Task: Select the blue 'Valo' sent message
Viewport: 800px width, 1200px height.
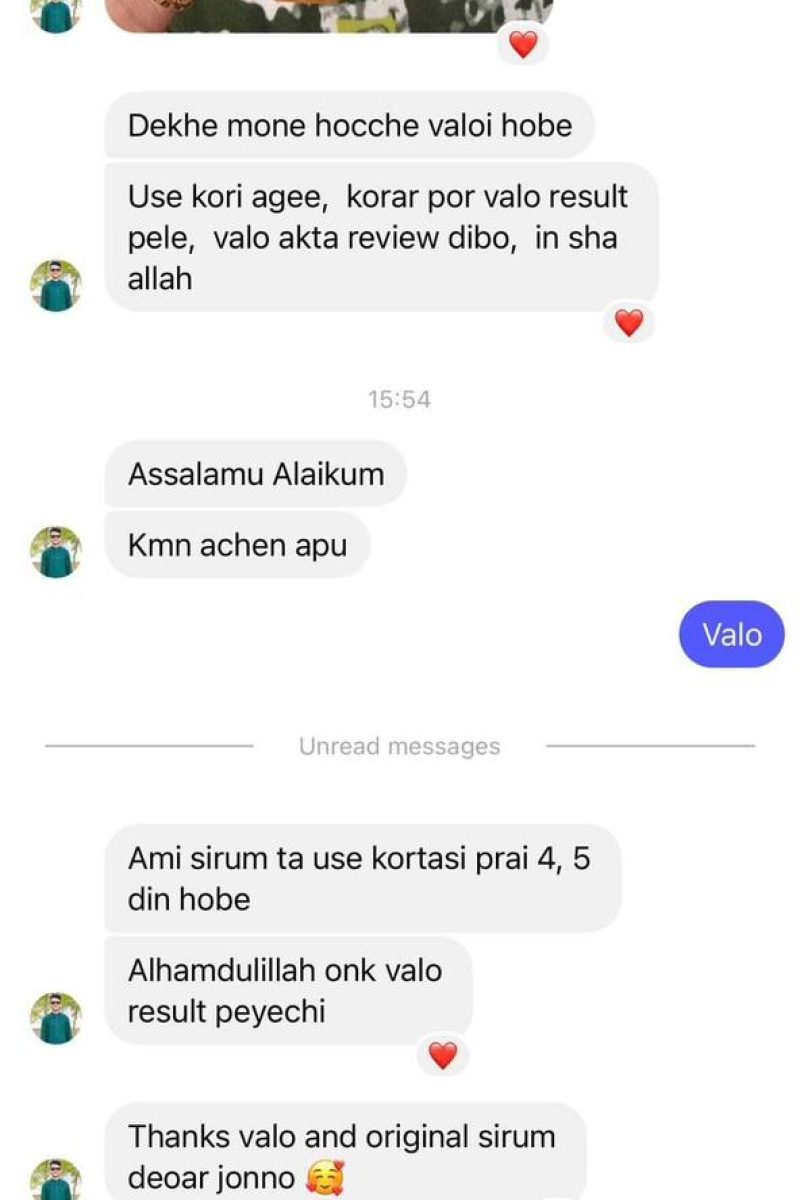Action: [x=730, y=634]
